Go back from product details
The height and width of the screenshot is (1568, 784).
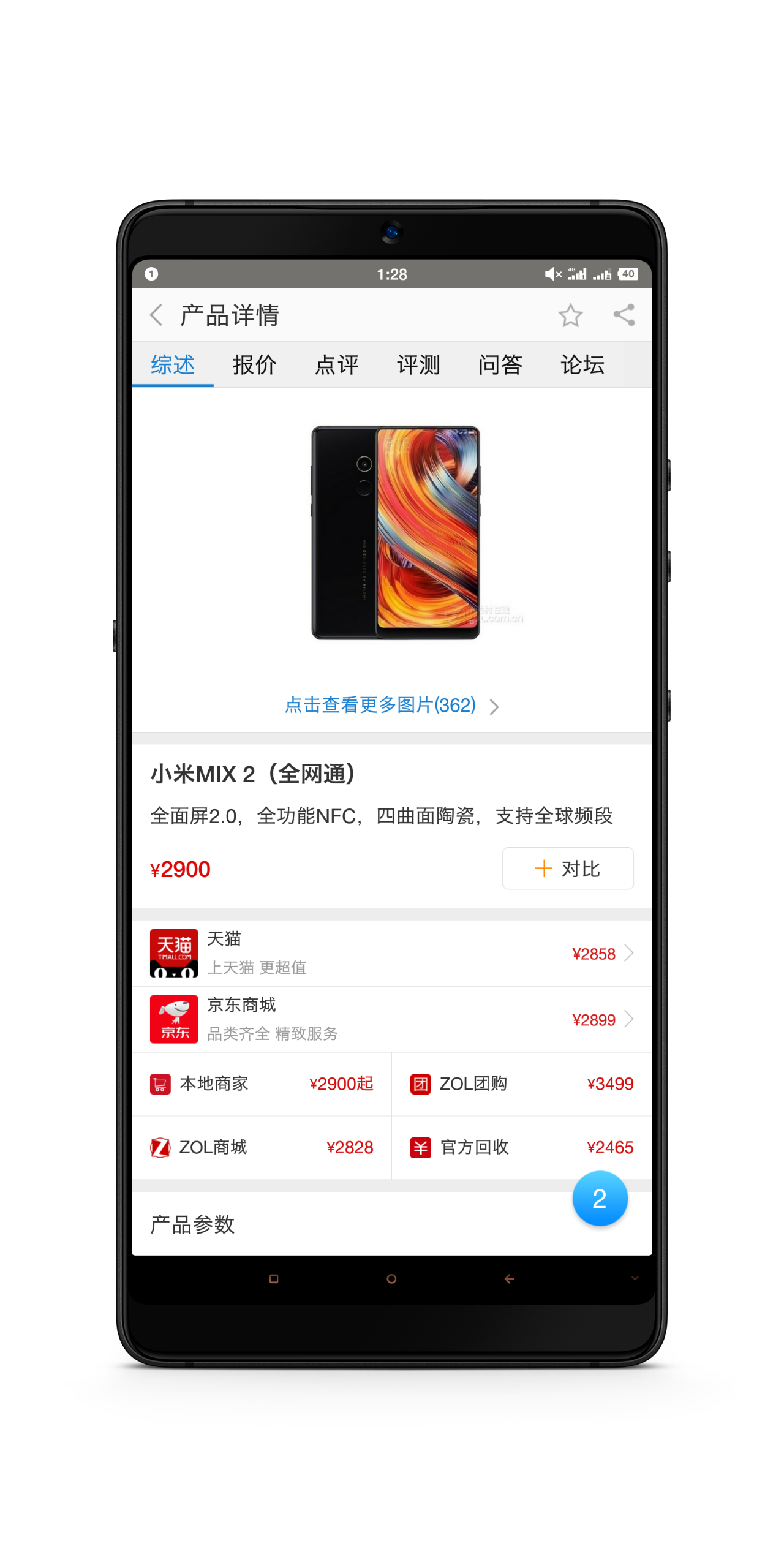[157, 315]
